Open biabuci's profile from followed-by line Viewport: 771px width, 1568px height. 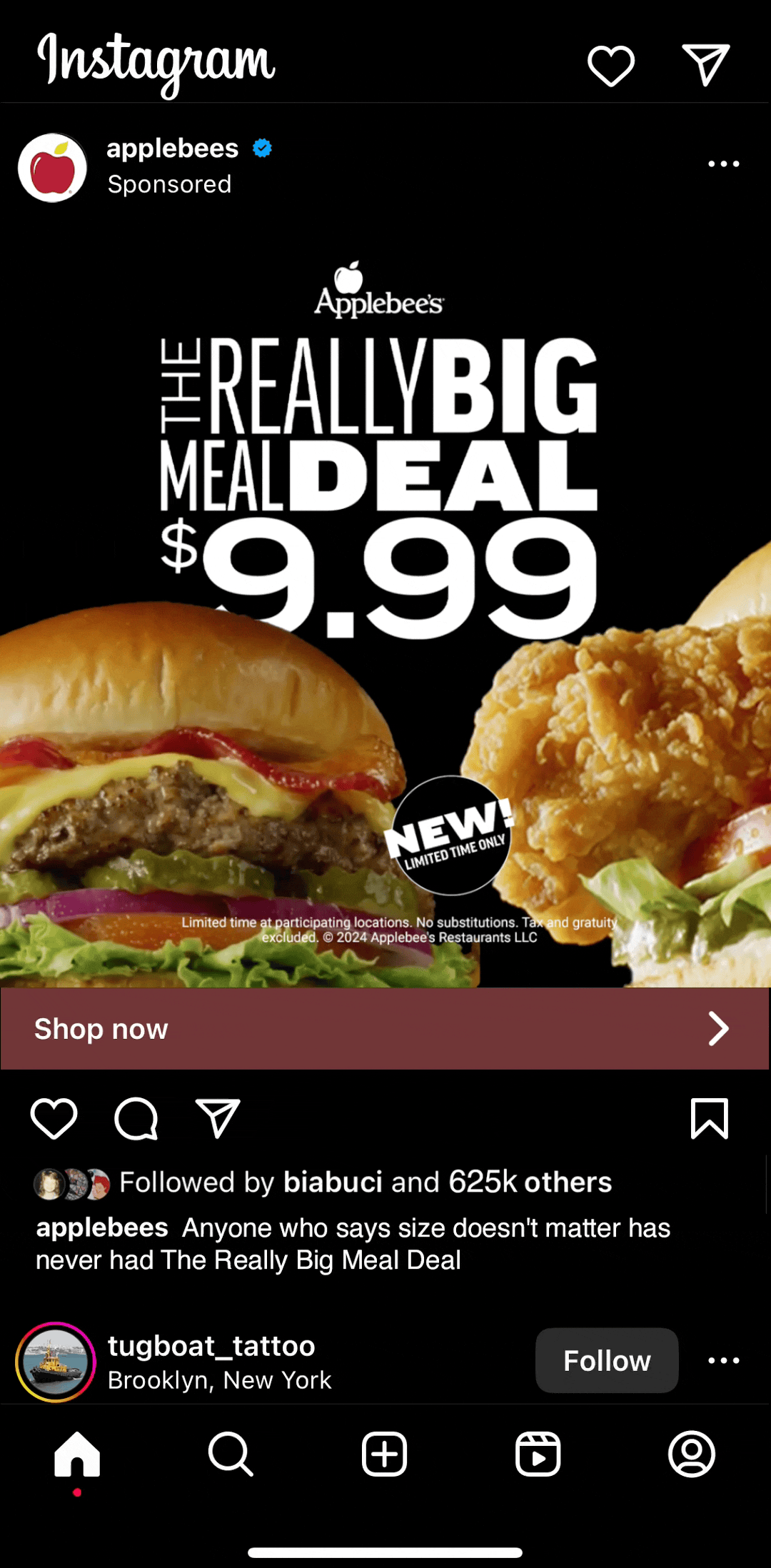(333, 1182)
